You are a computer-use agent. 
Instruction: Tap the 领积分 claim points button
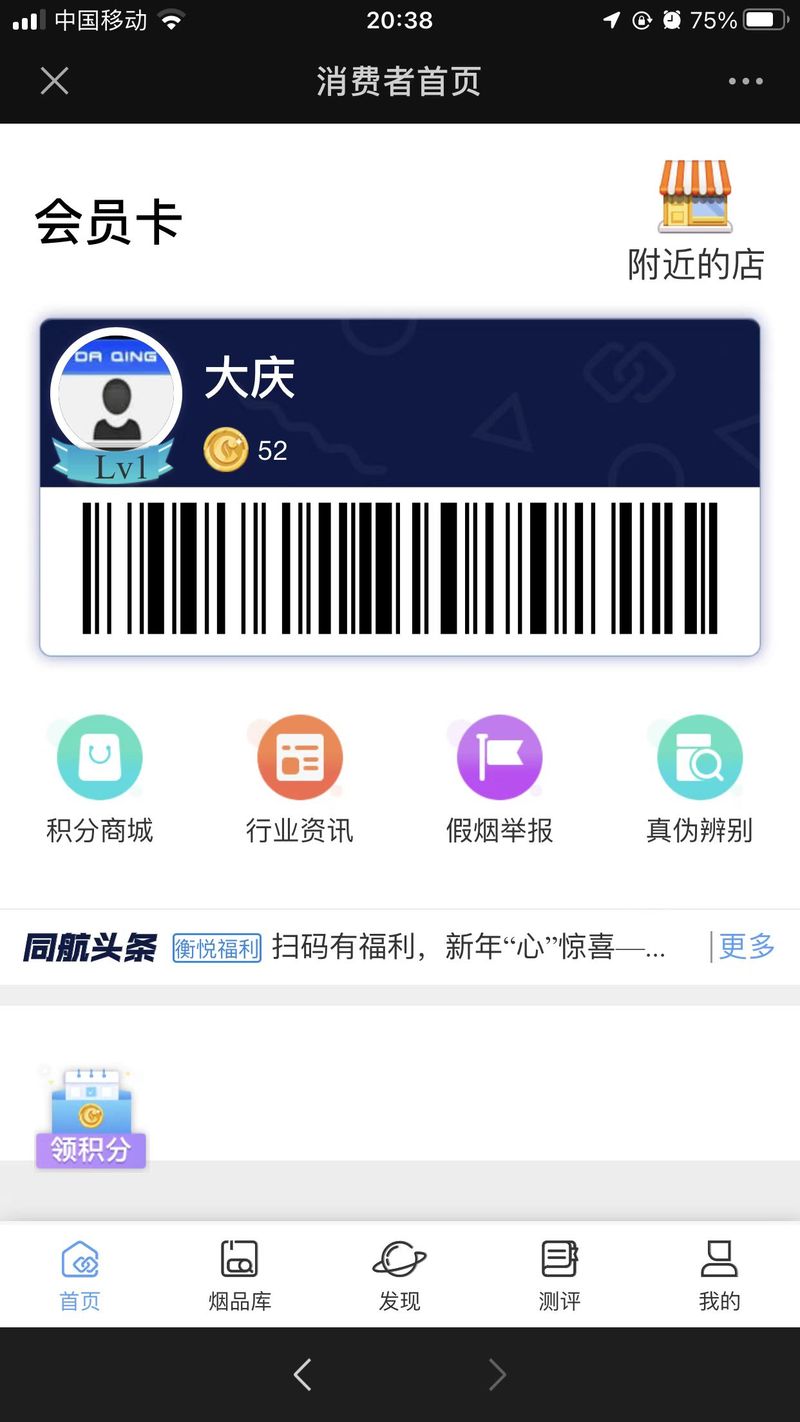tap(91, 1117)
